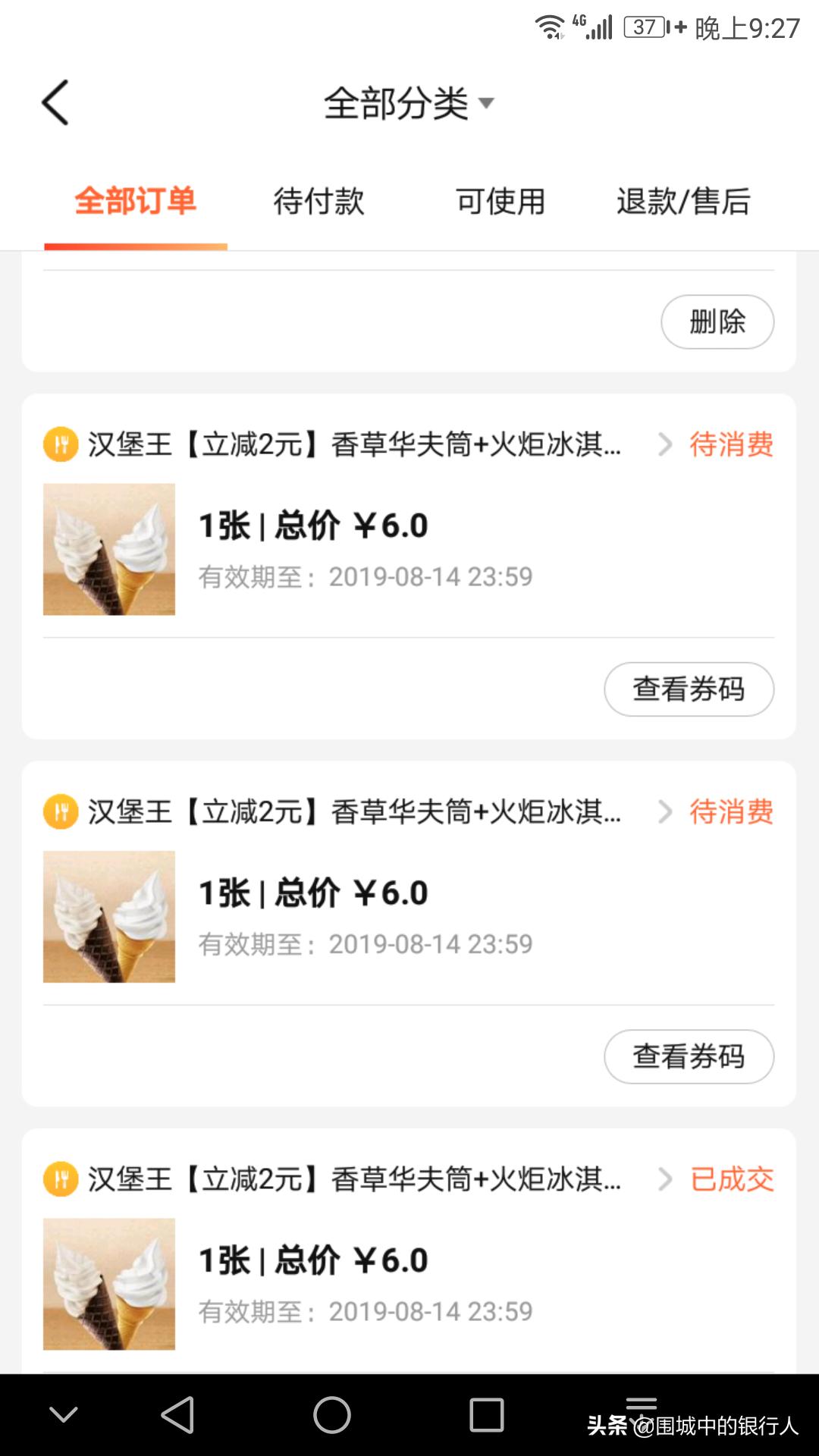
Task: Tap the 删除 button
Action: pos(717,322)
